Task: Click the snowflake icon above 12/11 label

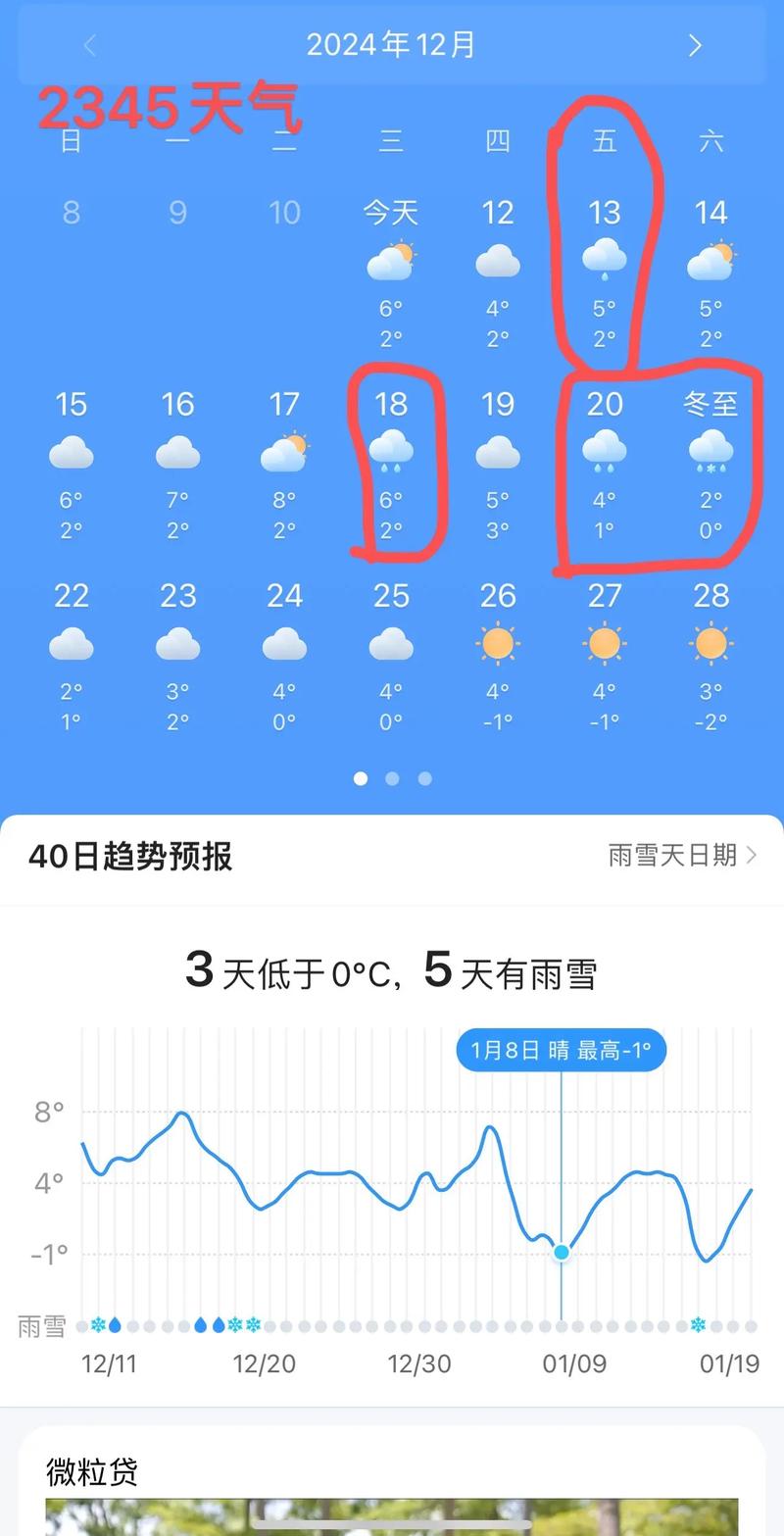Action: point(98,1324)
